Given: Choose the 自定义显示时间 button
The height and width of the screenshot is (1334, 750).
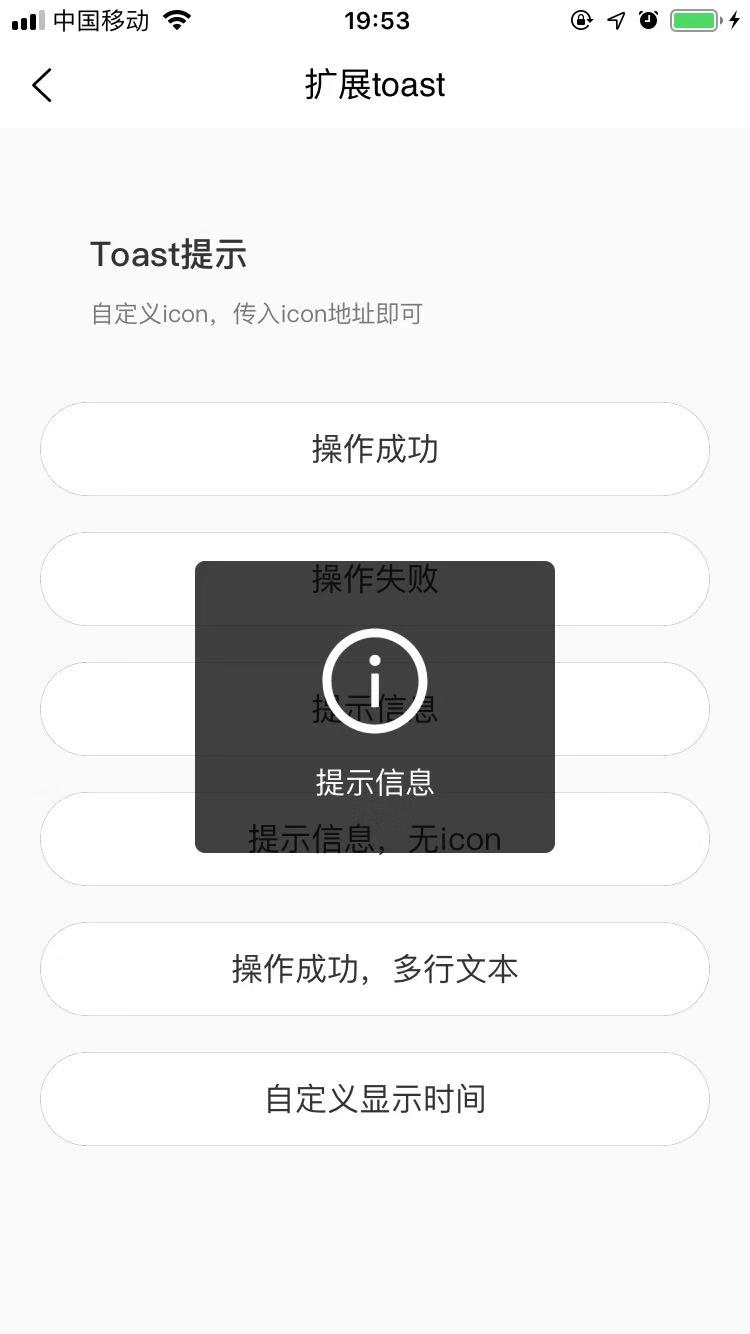Looking at the screenshot, I should (375, 1099).
